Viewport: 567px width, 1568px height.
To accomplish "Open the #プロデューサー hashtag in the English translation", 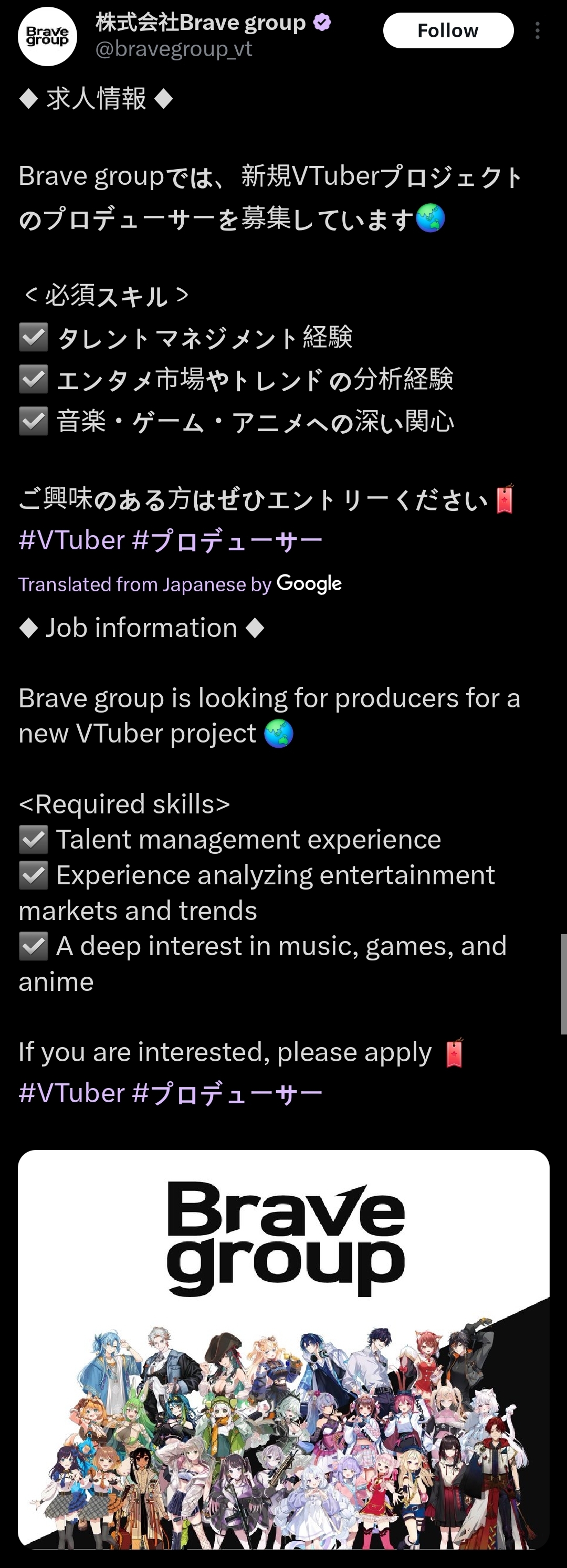I will coord(227,1093).
